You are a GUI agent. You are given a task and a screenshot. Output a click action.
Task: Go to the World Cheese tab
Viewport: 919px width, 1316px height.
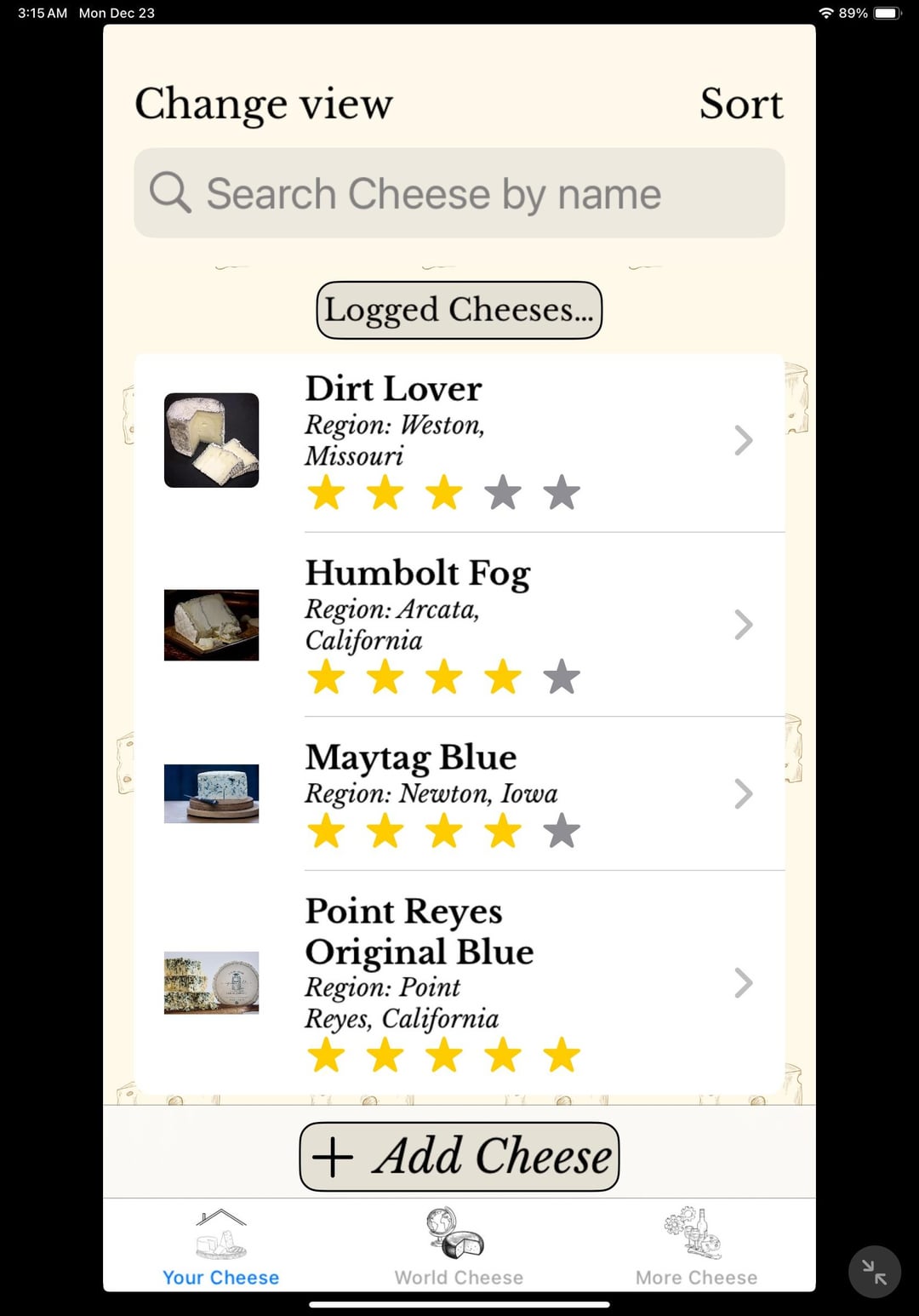pyautogui.click(x=459, y=1248)
